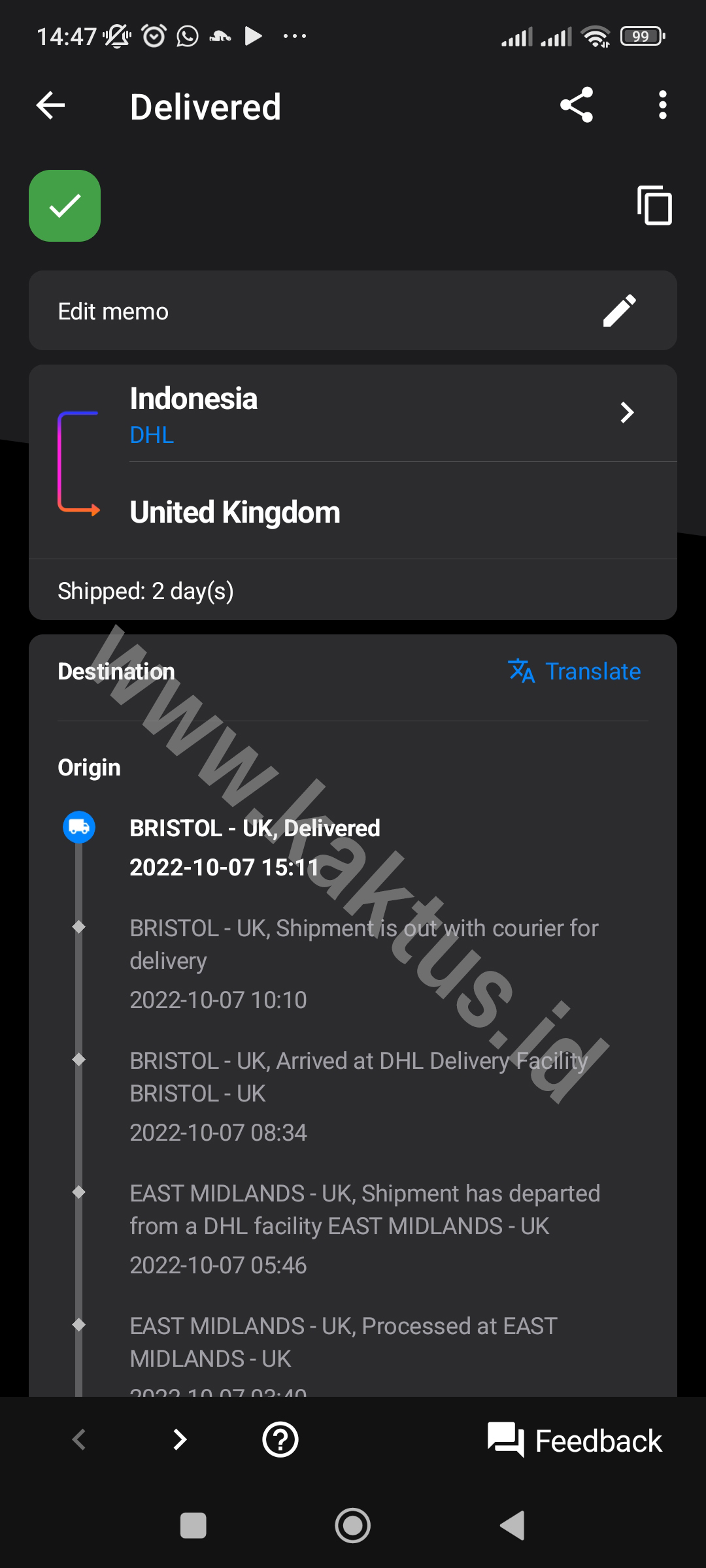Translate the tracking events
Viewport: 706px width, 1568px height.
click(575, 672)
